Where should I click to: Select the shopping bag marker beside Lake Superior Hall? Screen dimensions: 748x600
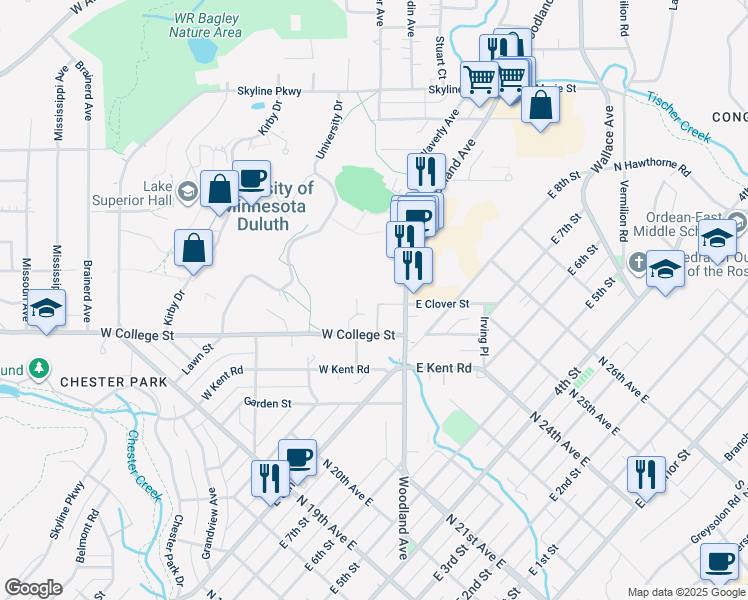(219, 191)
